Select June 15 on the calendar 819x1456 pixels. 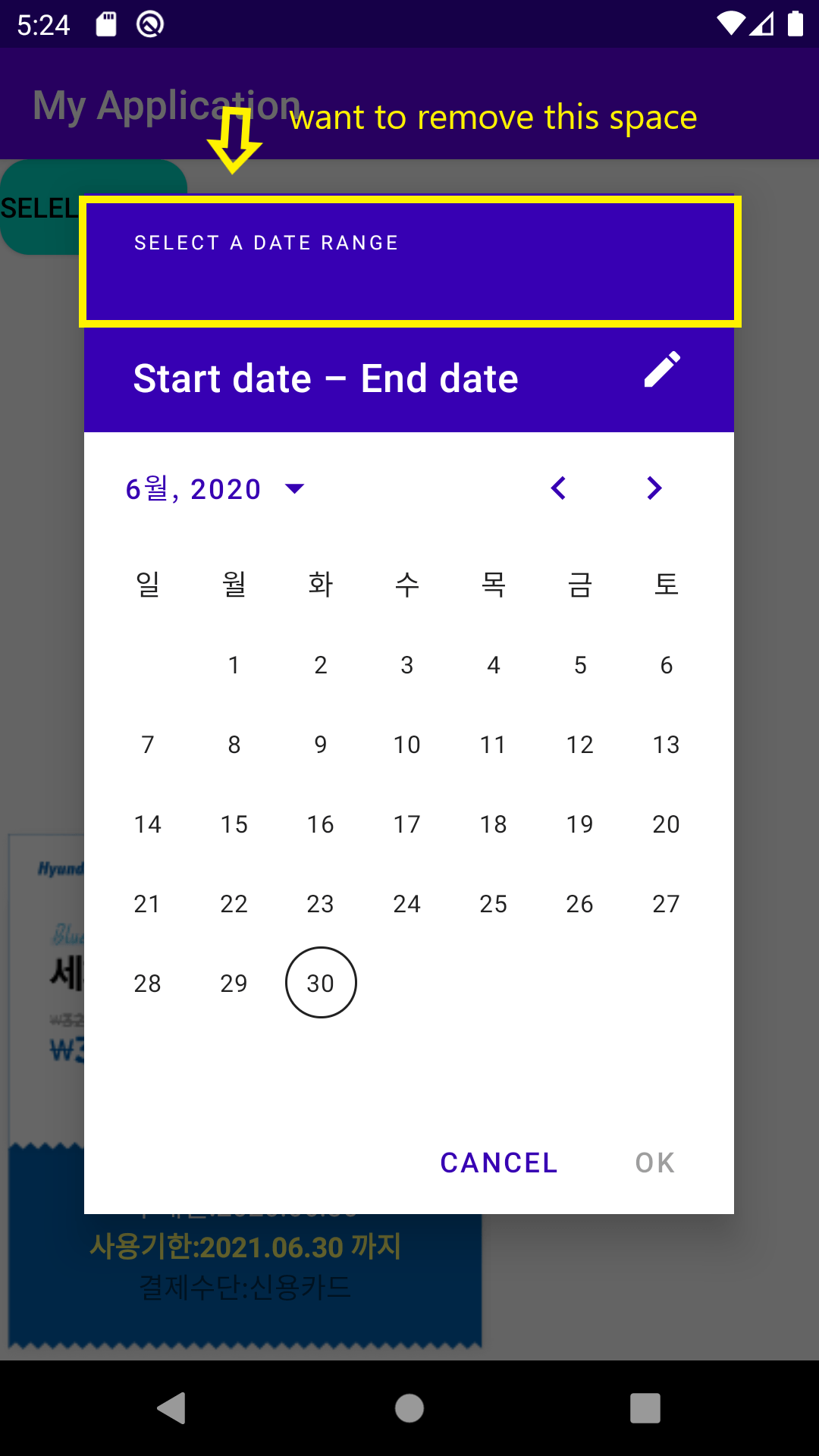coord(234,824)
